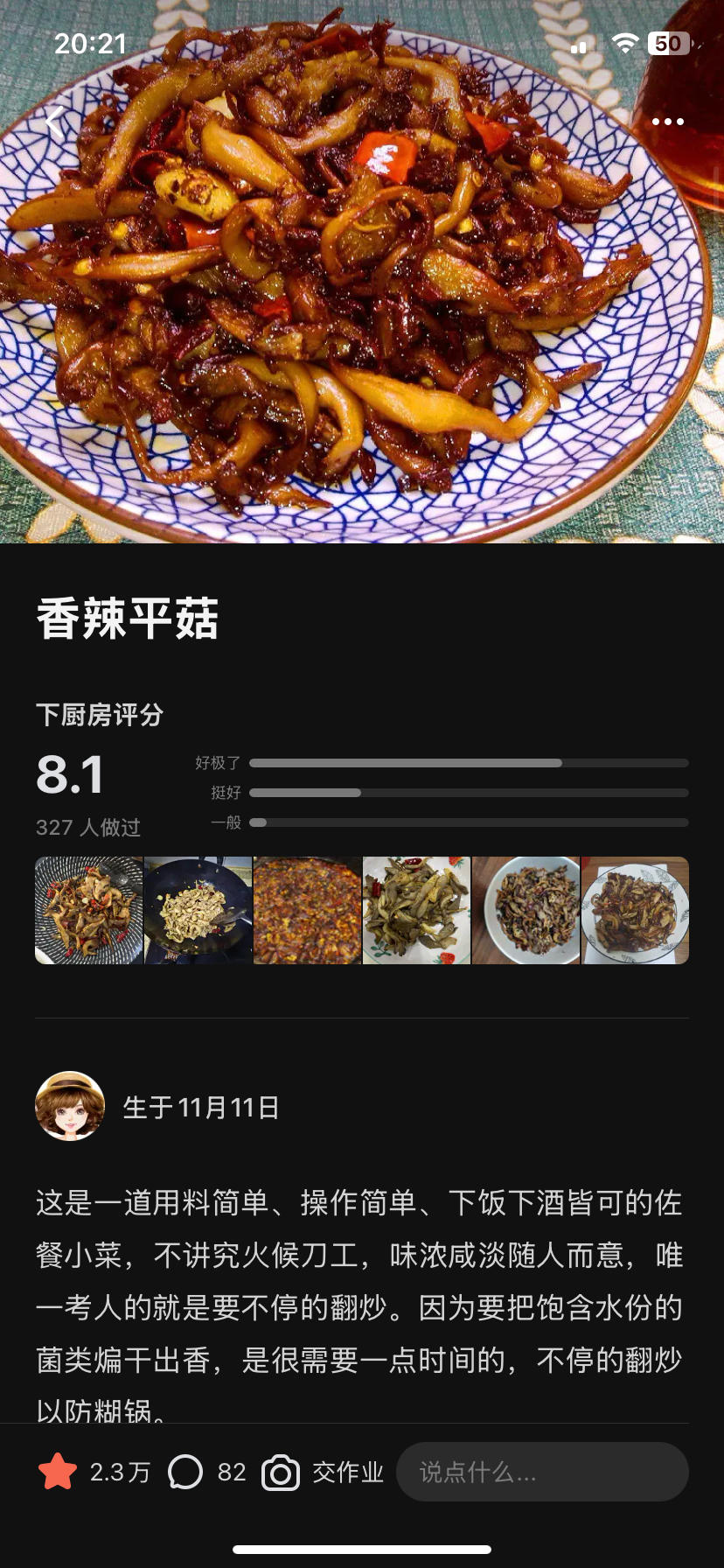The width and height of the screenshot is (724, 1568).
Task: Focus the 说点什么 comment field
Action: tap(542, 1472)
